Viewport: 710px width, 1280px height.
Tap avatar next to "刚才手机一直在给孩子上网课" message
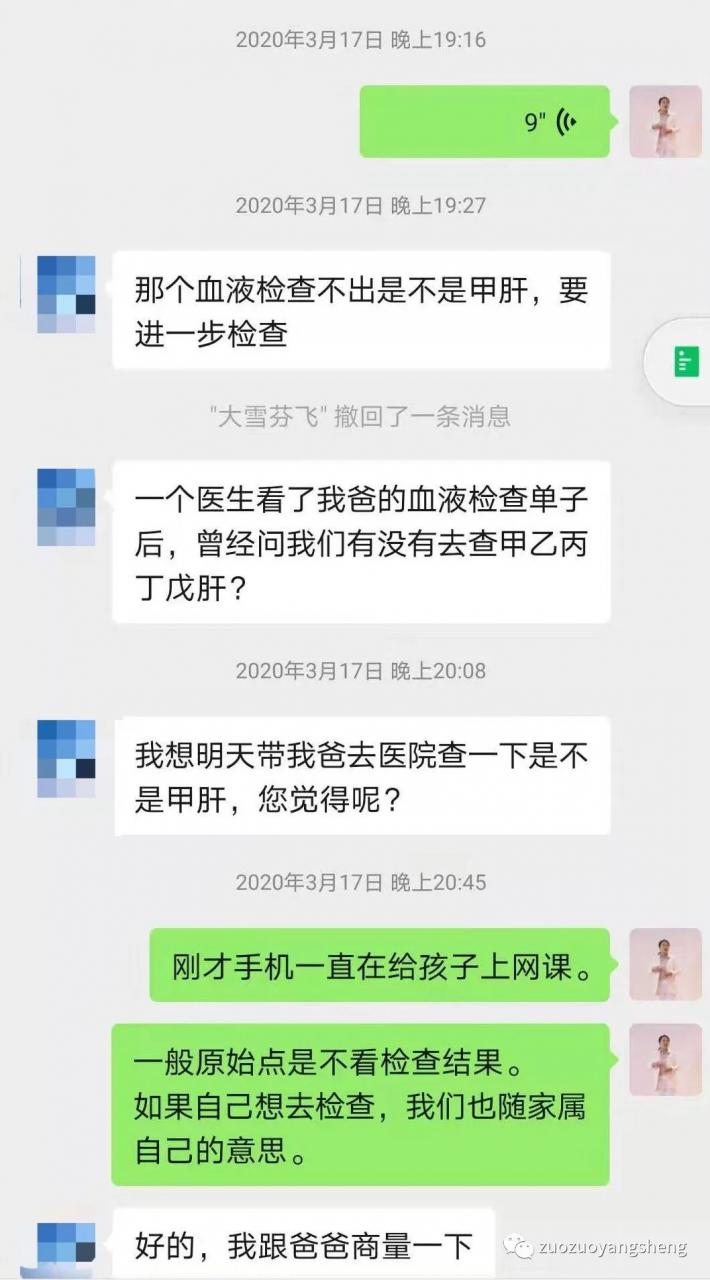665,965
